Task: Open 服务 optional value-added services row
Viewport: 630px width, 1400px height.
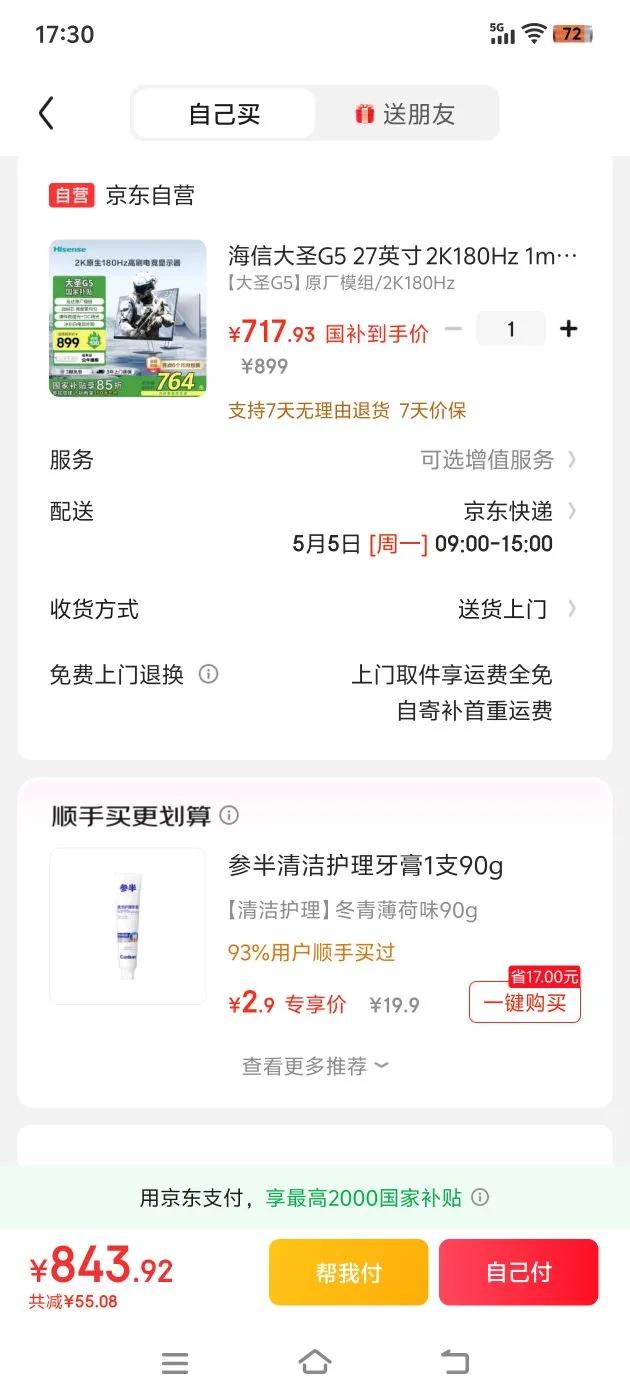Action: 498,460
